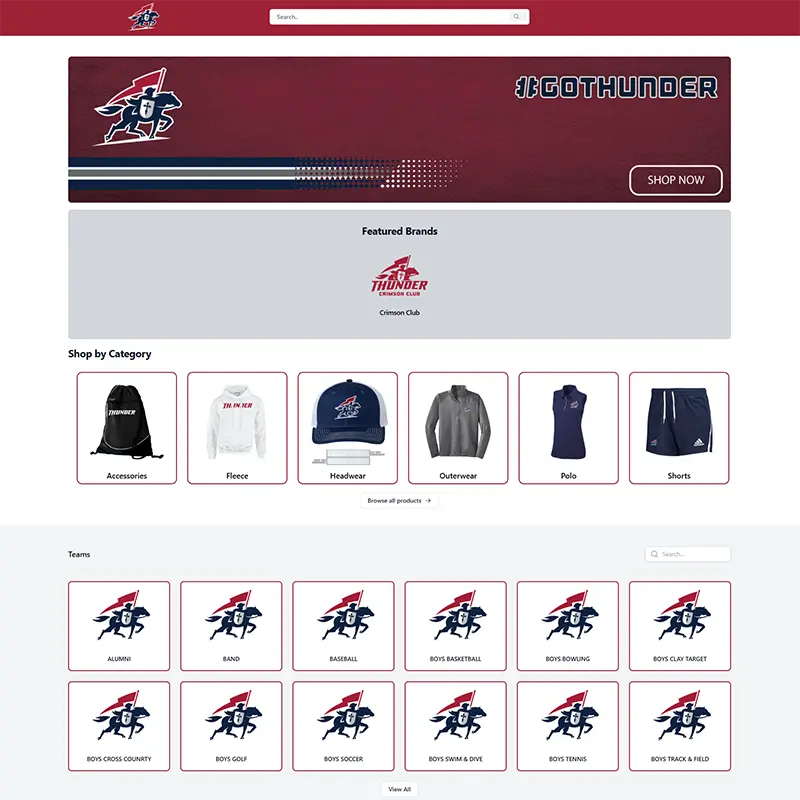The height and width of the screenshot is (800, 800).
Task: Open the Shorts category
Action: tap(679, 428)
